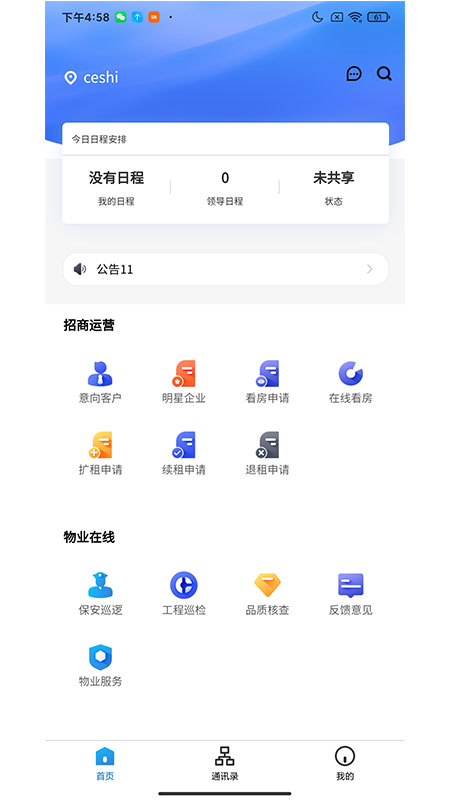Open 反馈意见
Image resolution: width=450 pixels, height=800 pixels.
click(x=351, y=593)
